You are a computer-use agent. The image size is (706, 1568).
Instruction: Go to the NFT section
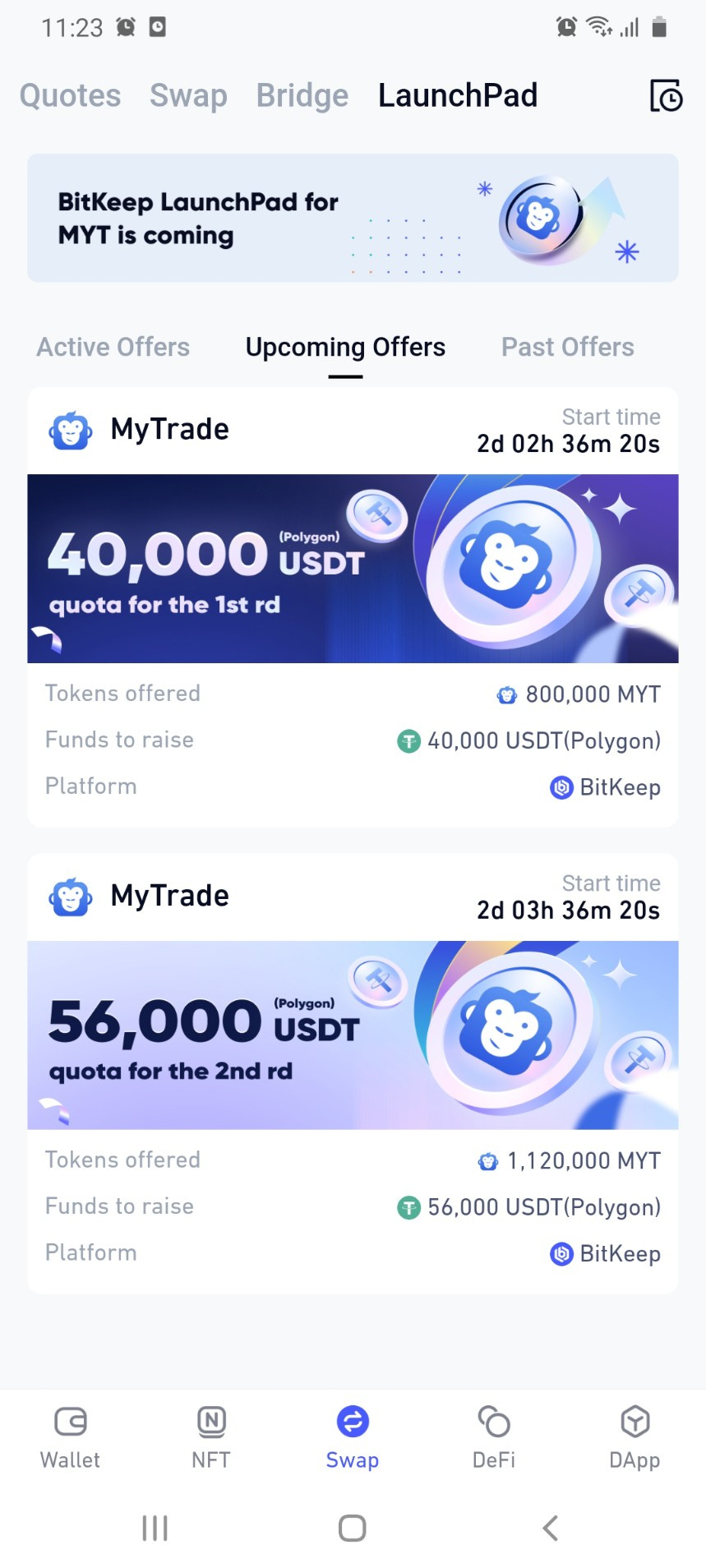tap(211, 1437)
